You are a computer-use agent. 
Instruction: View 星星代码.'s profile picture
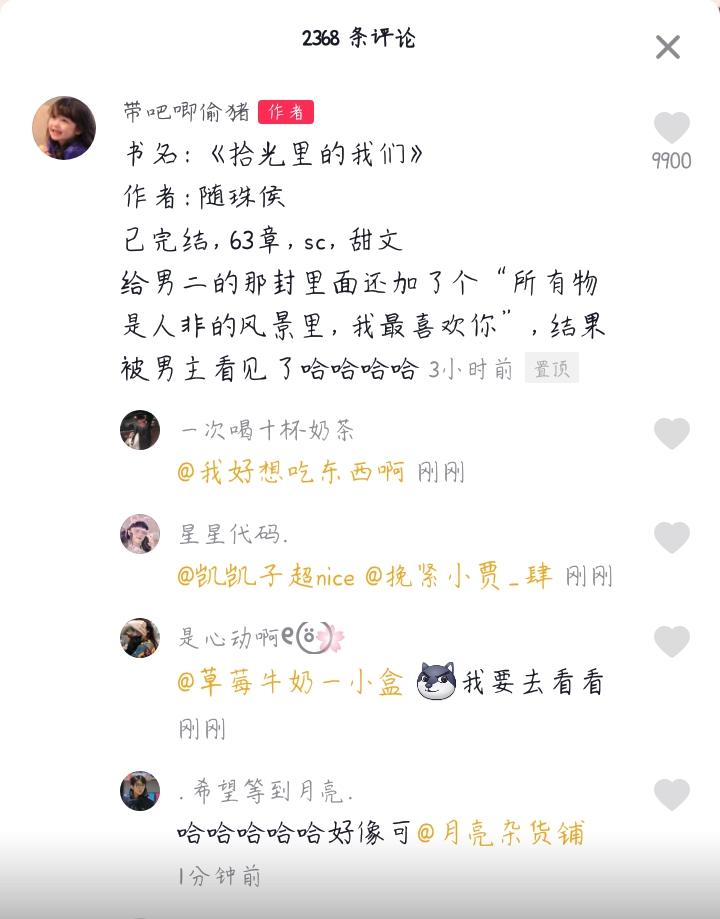[x=140, y=534]
